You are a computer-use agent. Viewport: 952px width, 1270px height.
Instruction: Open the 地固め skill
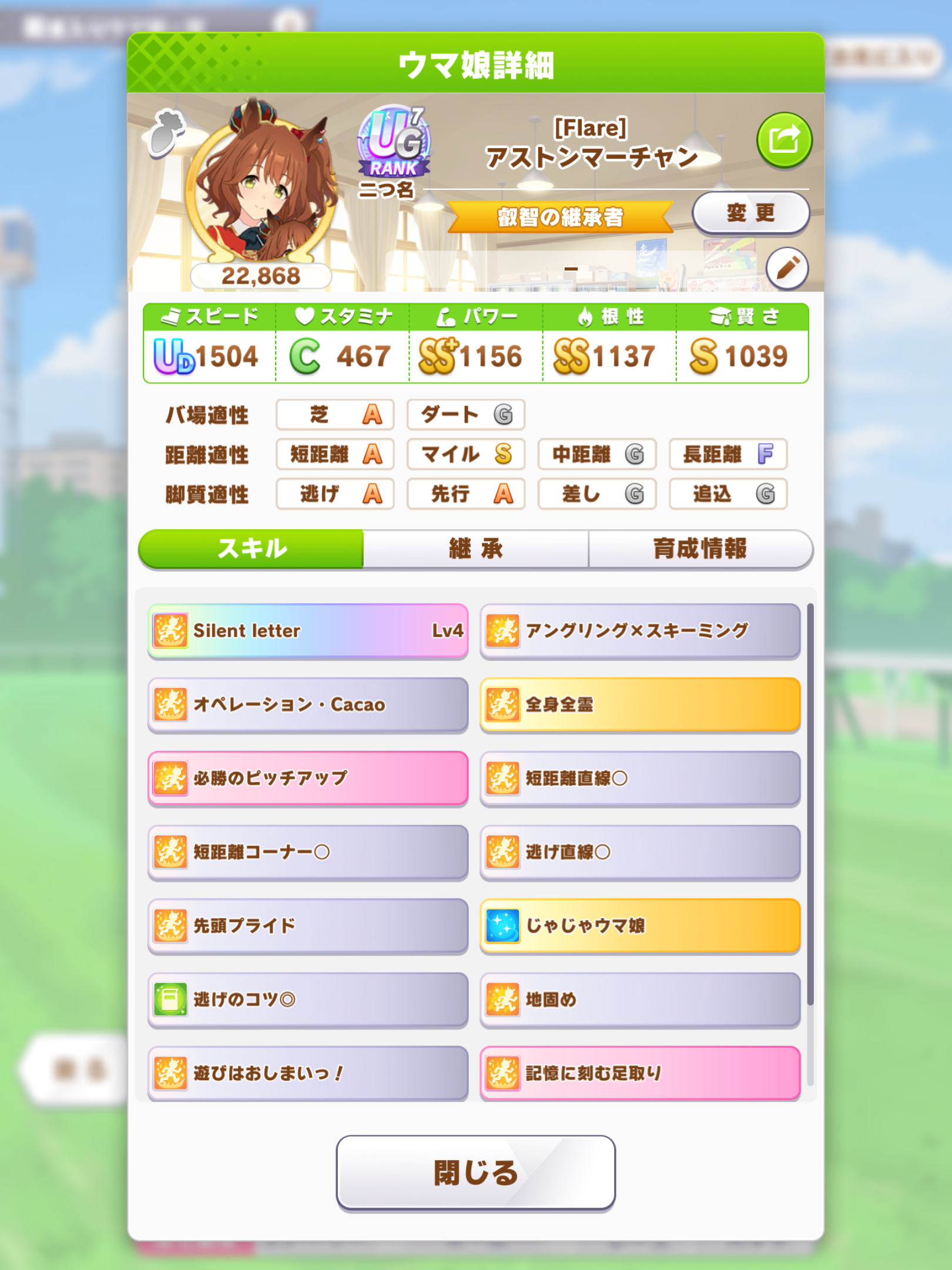coord(640,1000)
